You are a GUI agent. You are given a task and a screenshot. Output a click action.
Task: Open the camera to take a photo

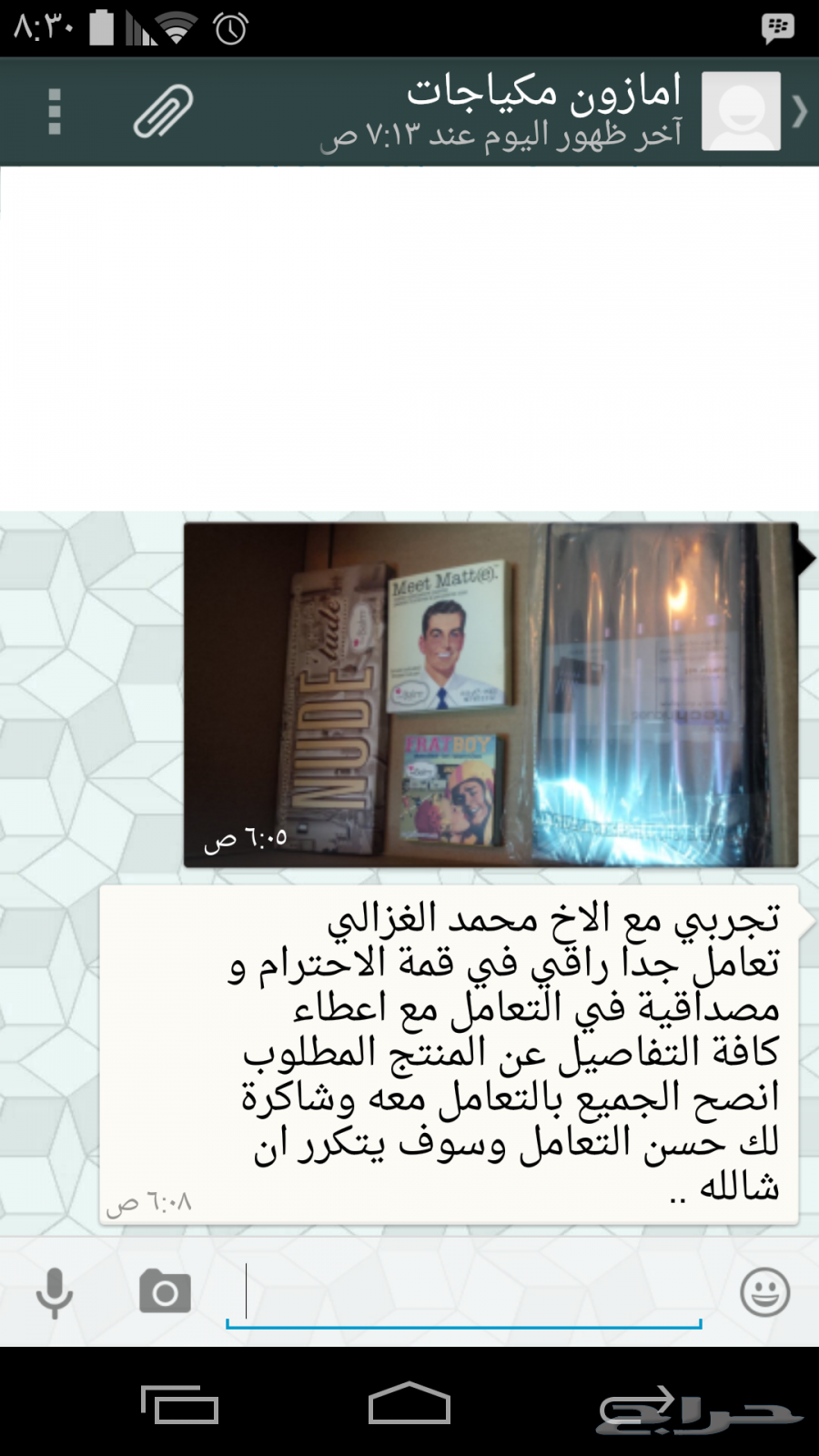165,1292
